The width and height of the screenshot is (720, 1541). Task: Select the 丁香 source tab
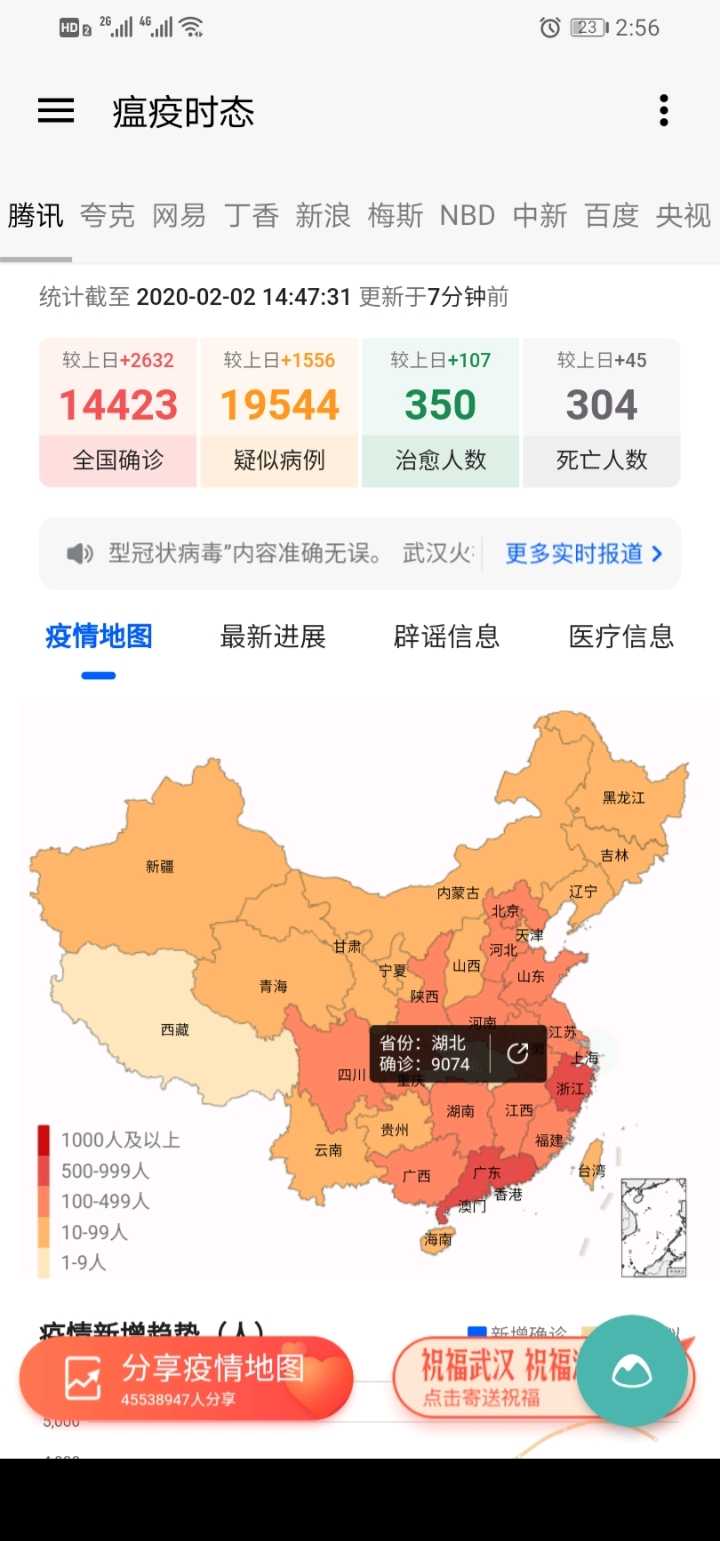tap(251, 215)
